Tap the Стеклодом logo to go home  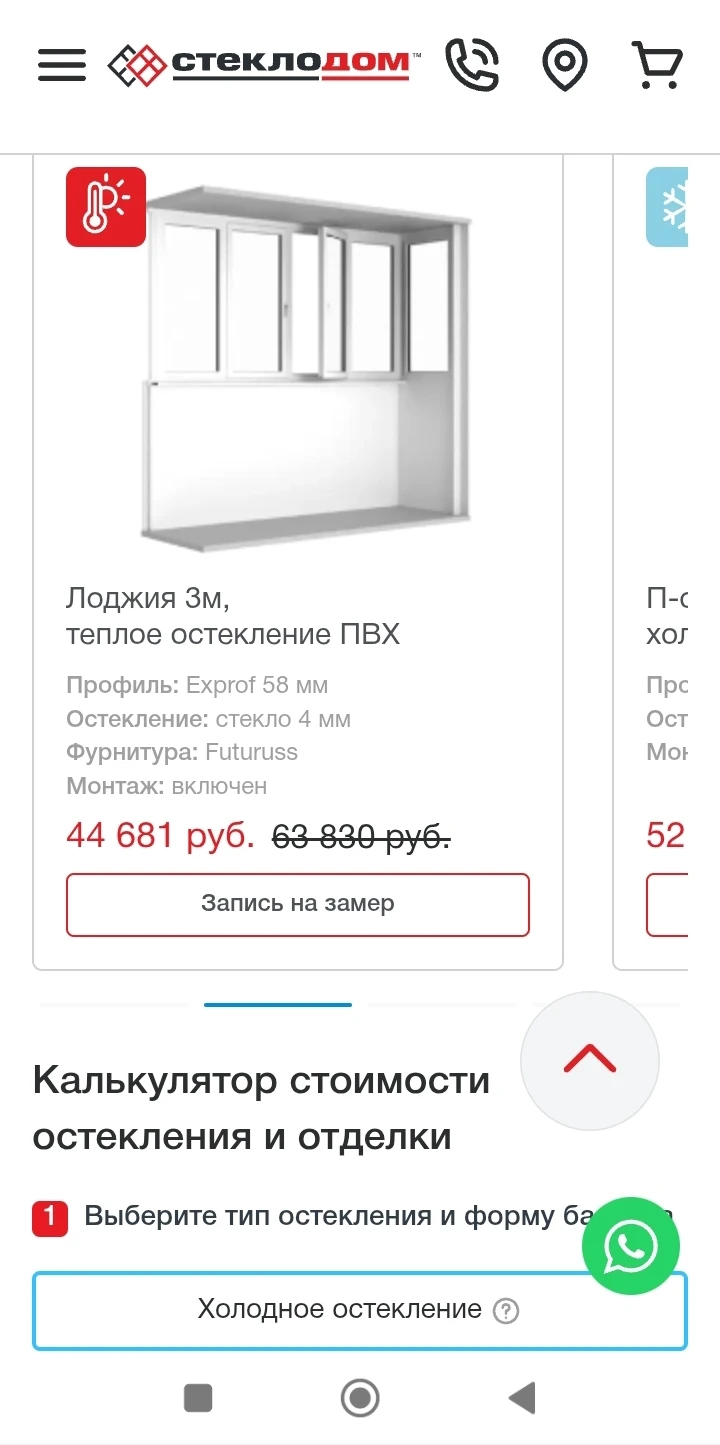pyautogui.click(x=264, y=65)
